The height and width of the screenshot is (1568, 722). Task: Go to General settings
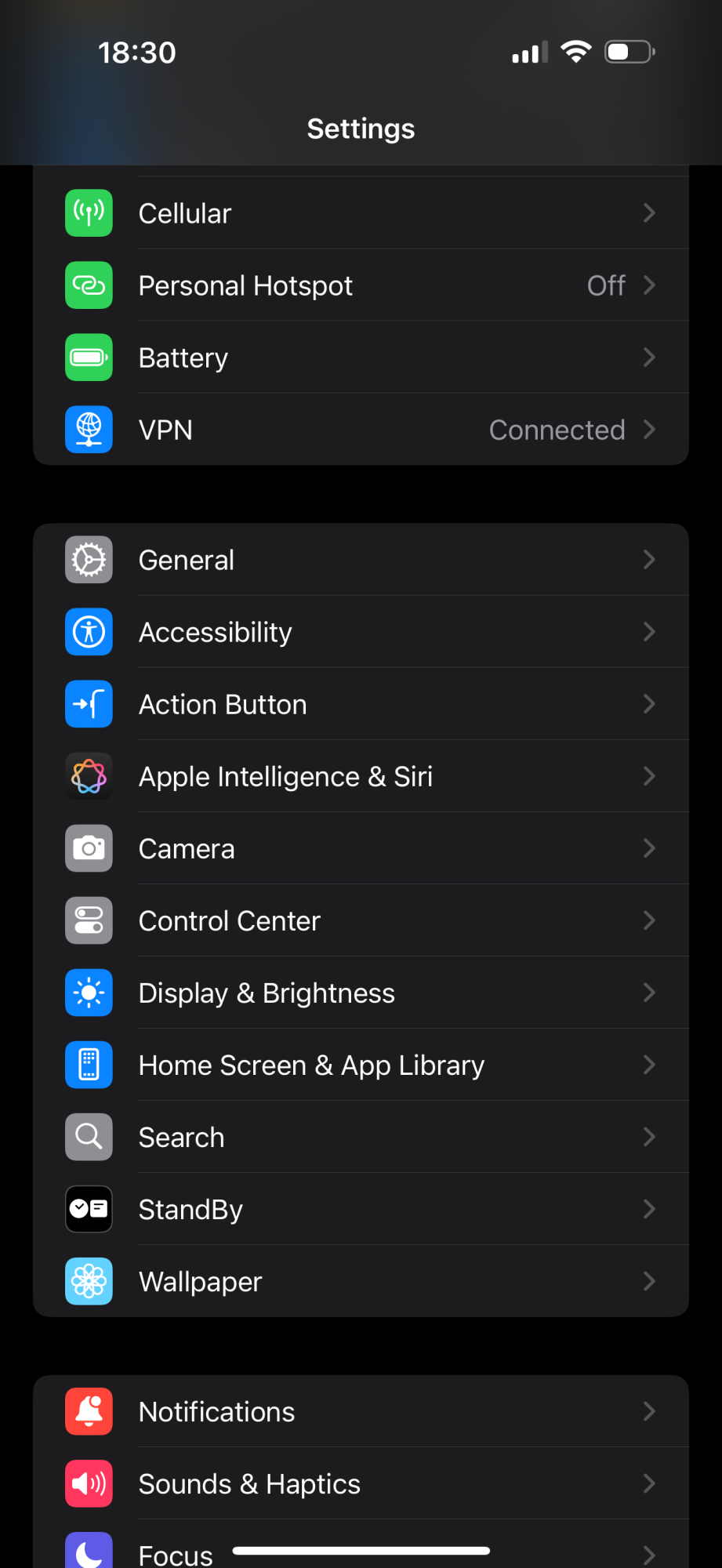click(x=361, y=560)
